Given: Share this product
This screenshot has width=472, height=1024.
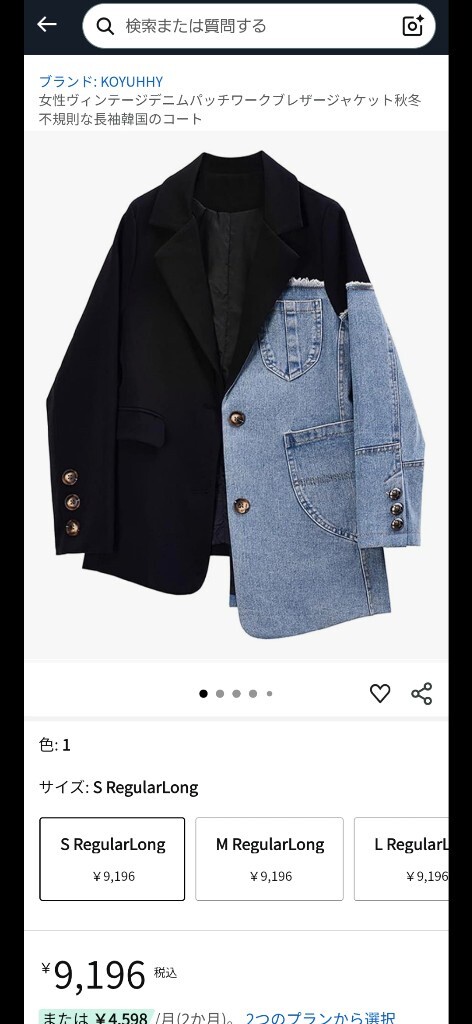Looking at the screenshot, I should coord(422,694).
